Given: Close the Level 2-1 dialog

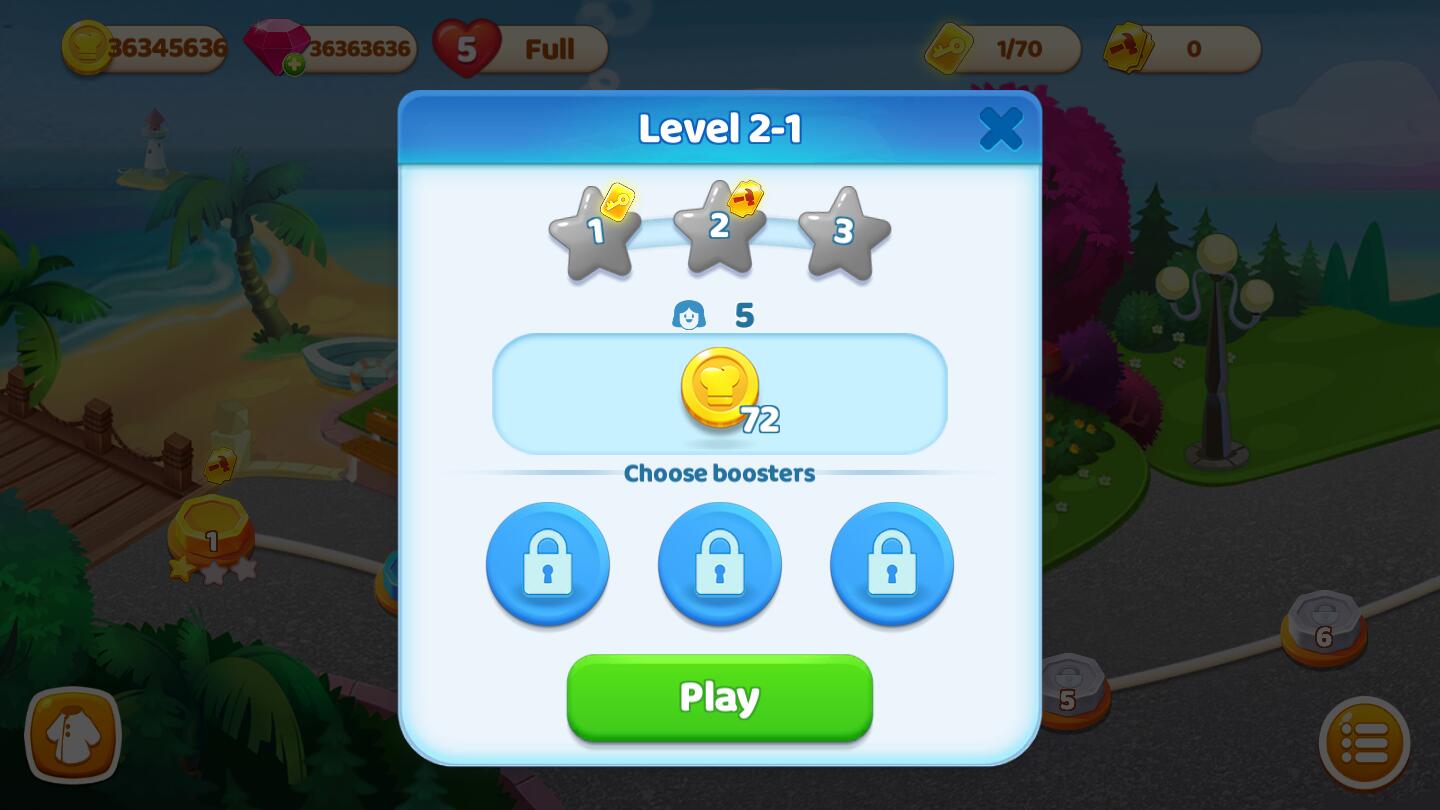Looking at the screenshot, I should (1000, 128).
